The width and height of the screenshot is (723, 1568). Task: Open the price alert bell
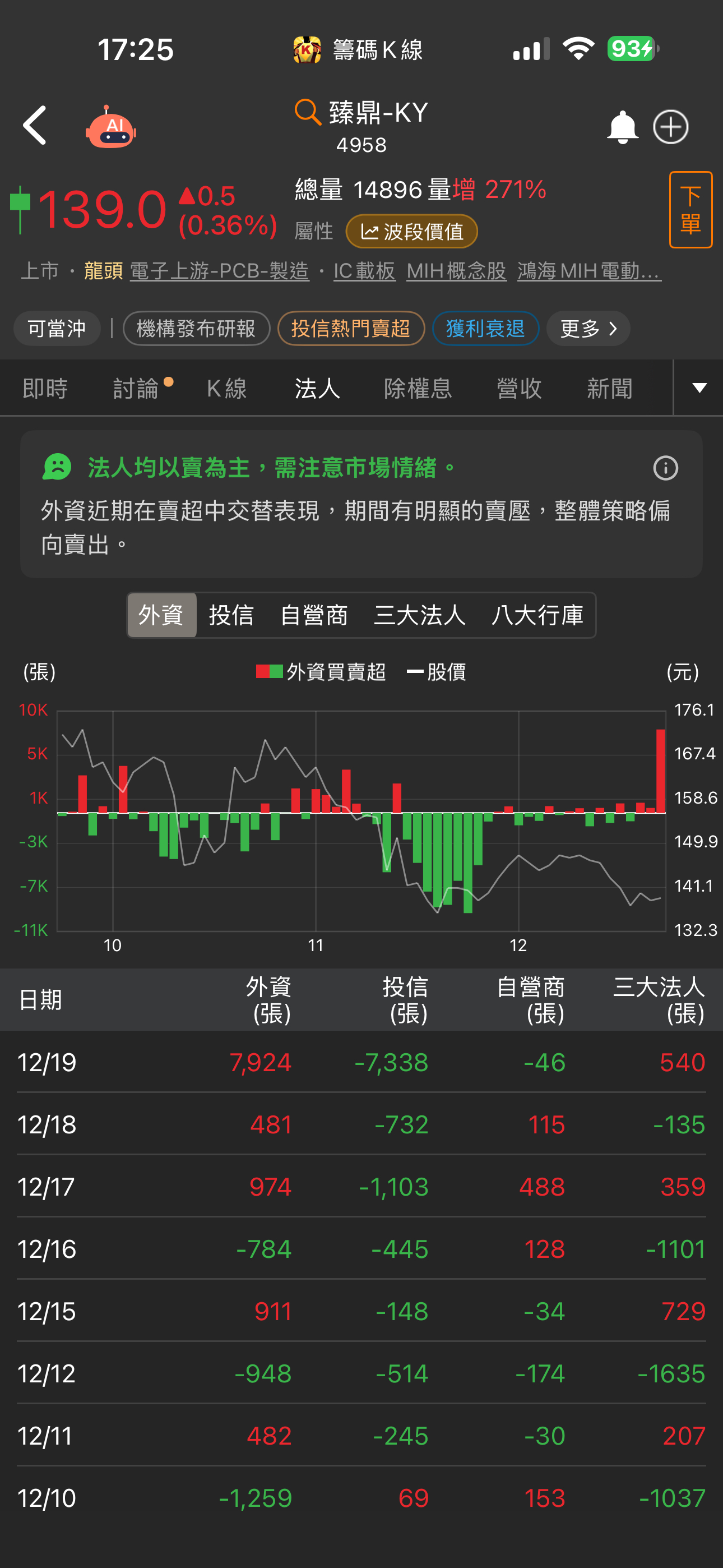click(622, 127)
